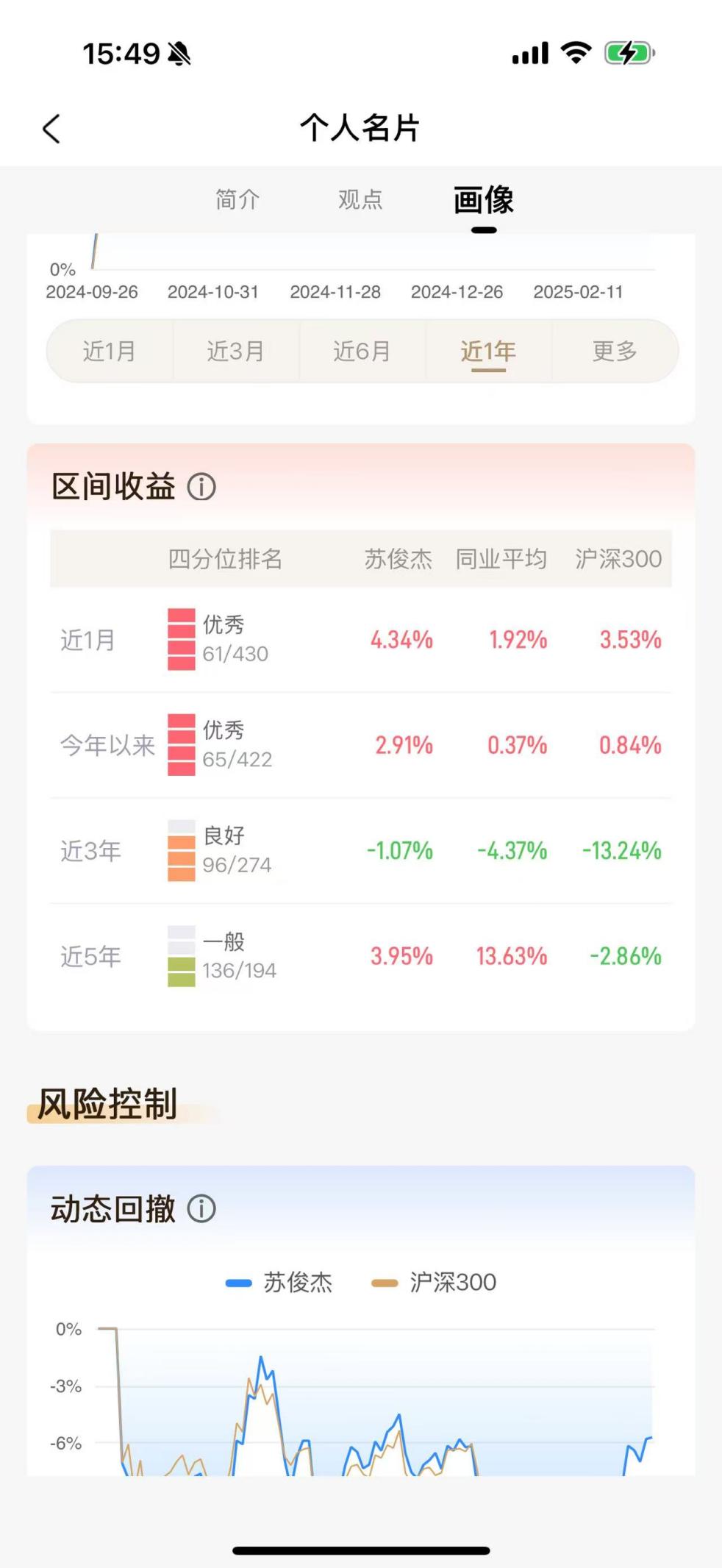The image size is (722, 1568).
Task: Choose the 近6月 period
Action: coord(362,351)
